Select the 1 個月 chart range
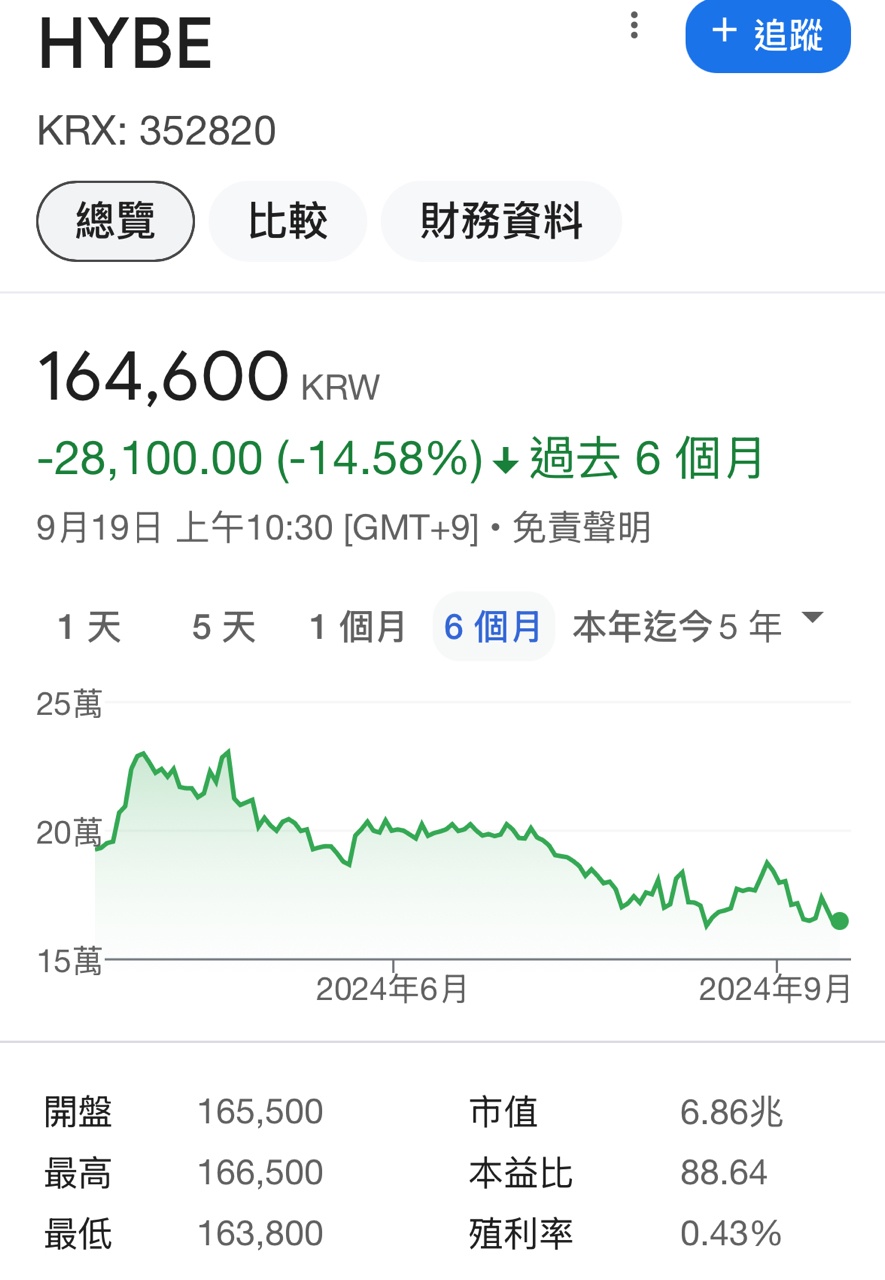The height and width of the screenshot is (1280, 885). 357,628
